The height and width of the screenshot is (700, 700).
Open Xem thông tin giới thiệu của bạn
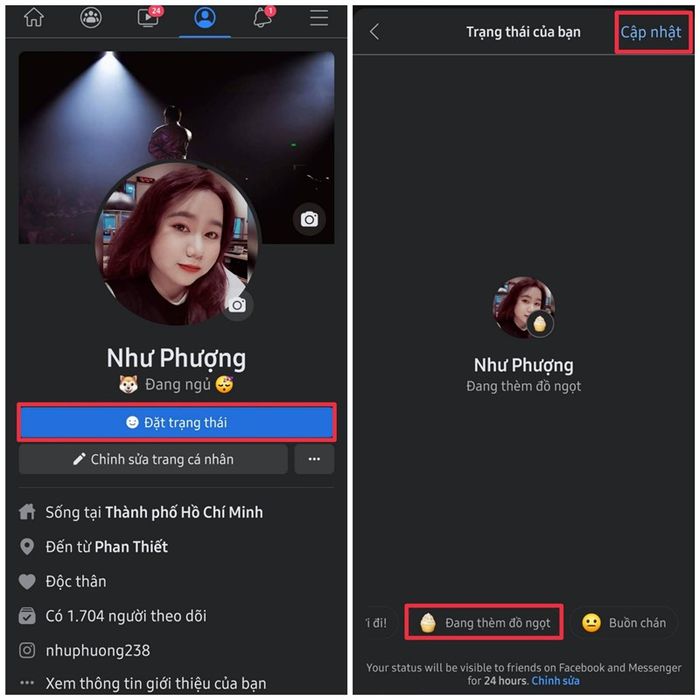[155, 684]
